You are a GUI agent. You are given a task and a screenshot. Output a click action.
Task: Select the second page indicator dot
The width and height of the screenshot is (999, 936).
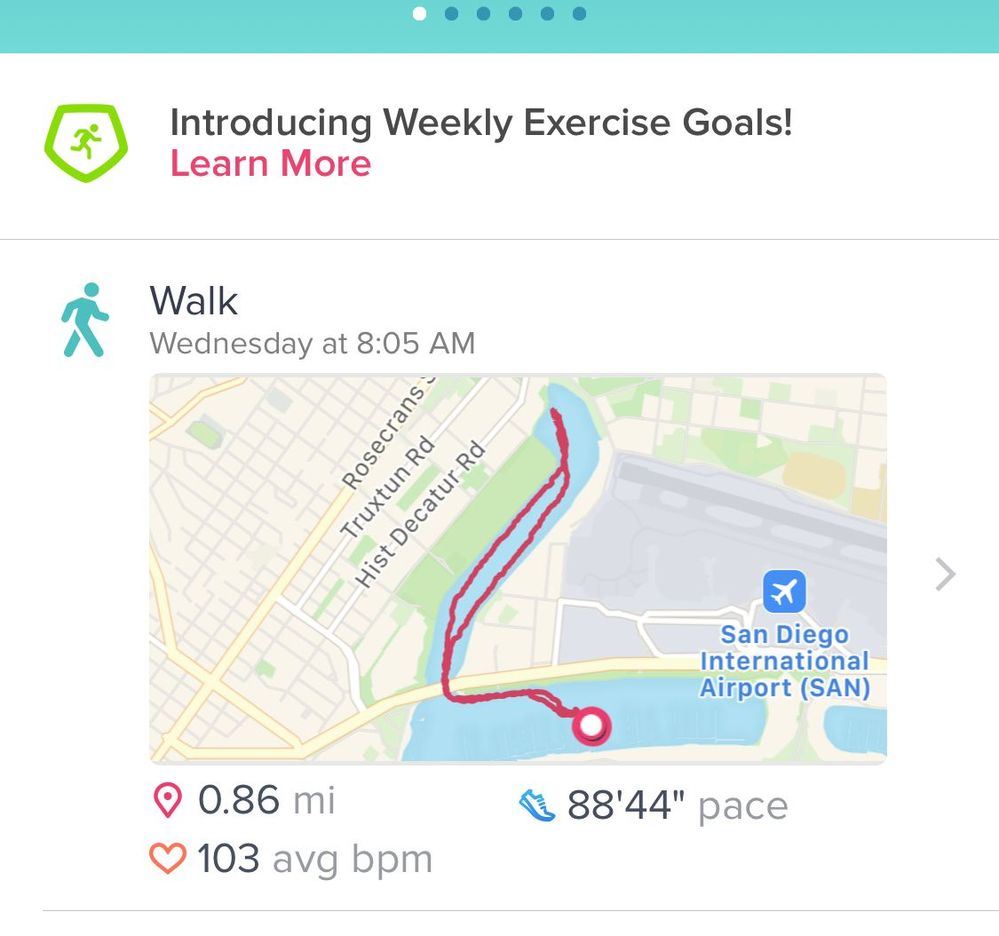pyautogui.click(x=451, y=14)
